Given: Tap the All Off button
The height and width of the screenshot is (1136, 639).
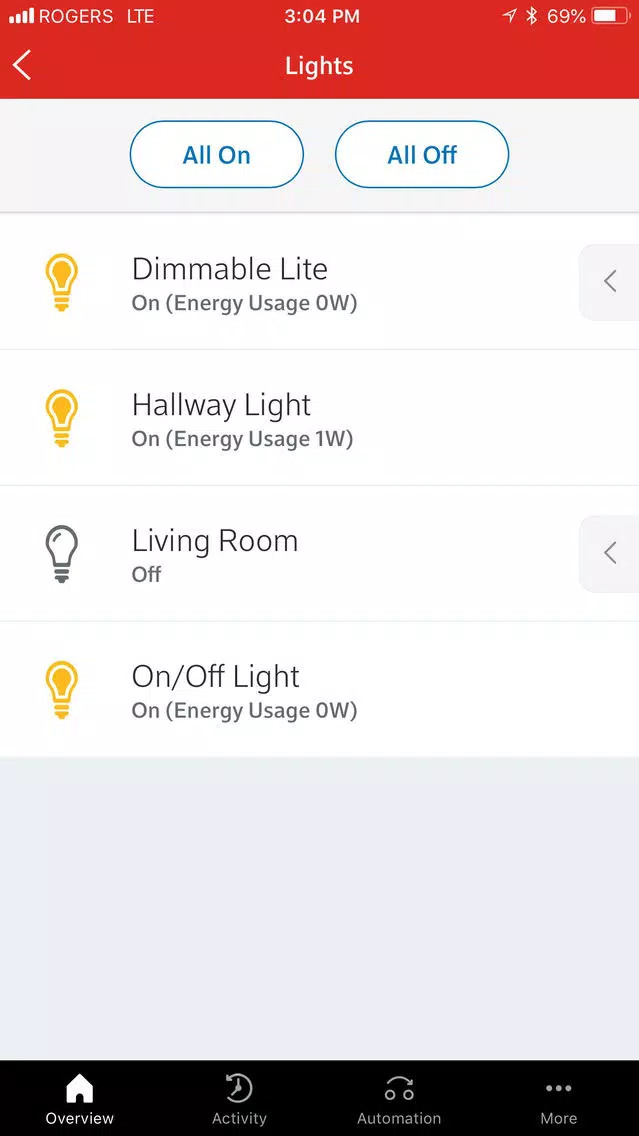Looking at the screenshot, I should (x=422, y=154).
